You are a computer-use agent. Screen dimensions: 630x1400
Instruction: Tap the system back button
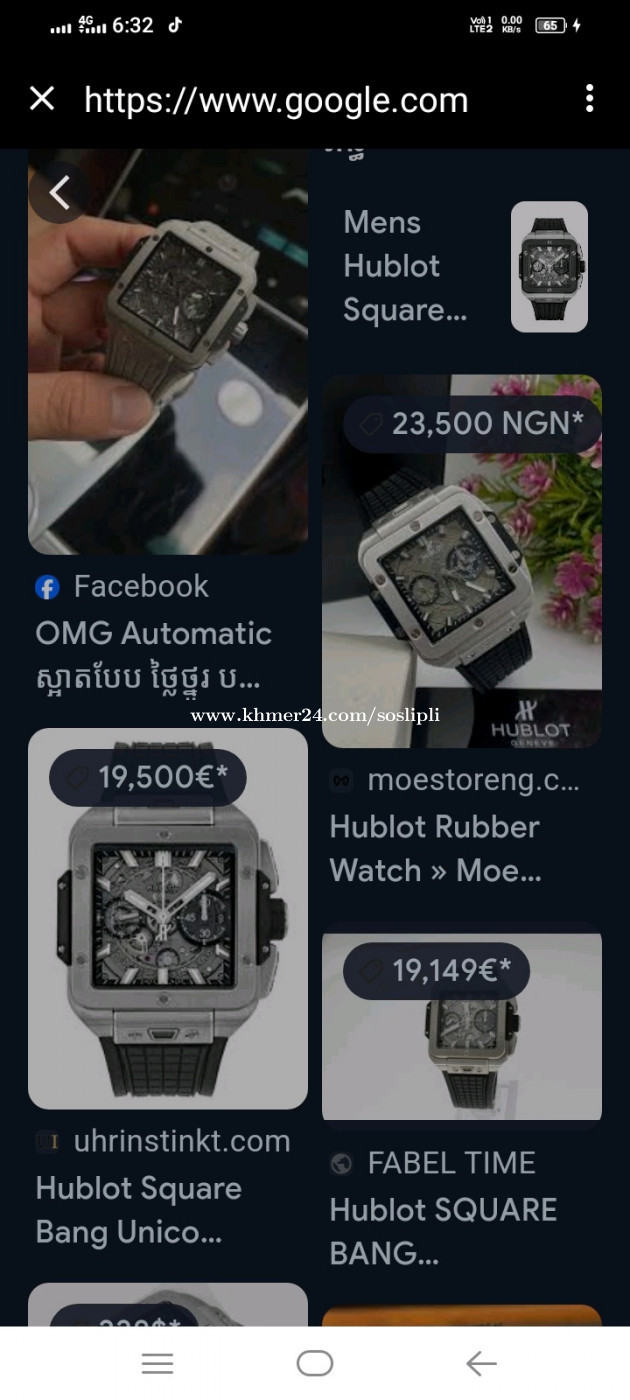point(481,1363)
